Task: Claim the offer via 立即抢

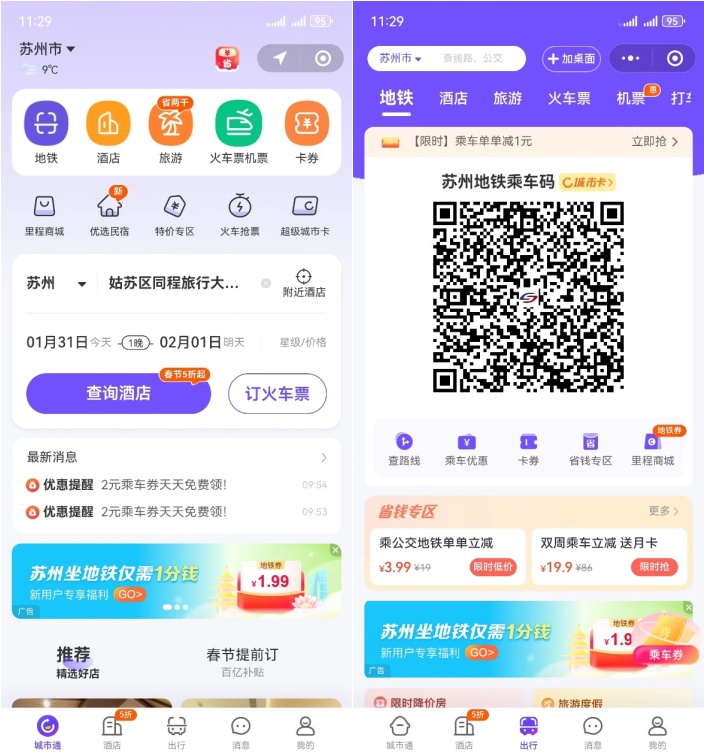Action: point(655,142)
